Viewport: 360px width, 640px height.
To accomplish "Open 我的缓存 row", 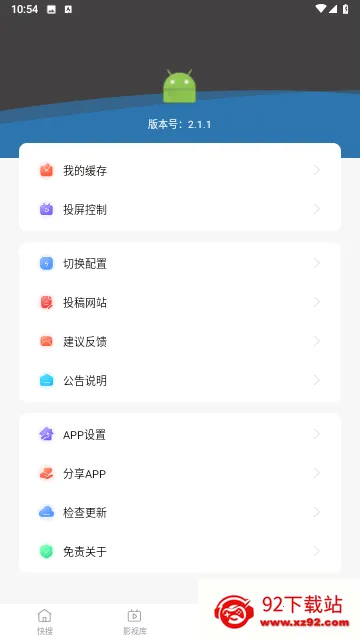I will click(x=180, y=170).
